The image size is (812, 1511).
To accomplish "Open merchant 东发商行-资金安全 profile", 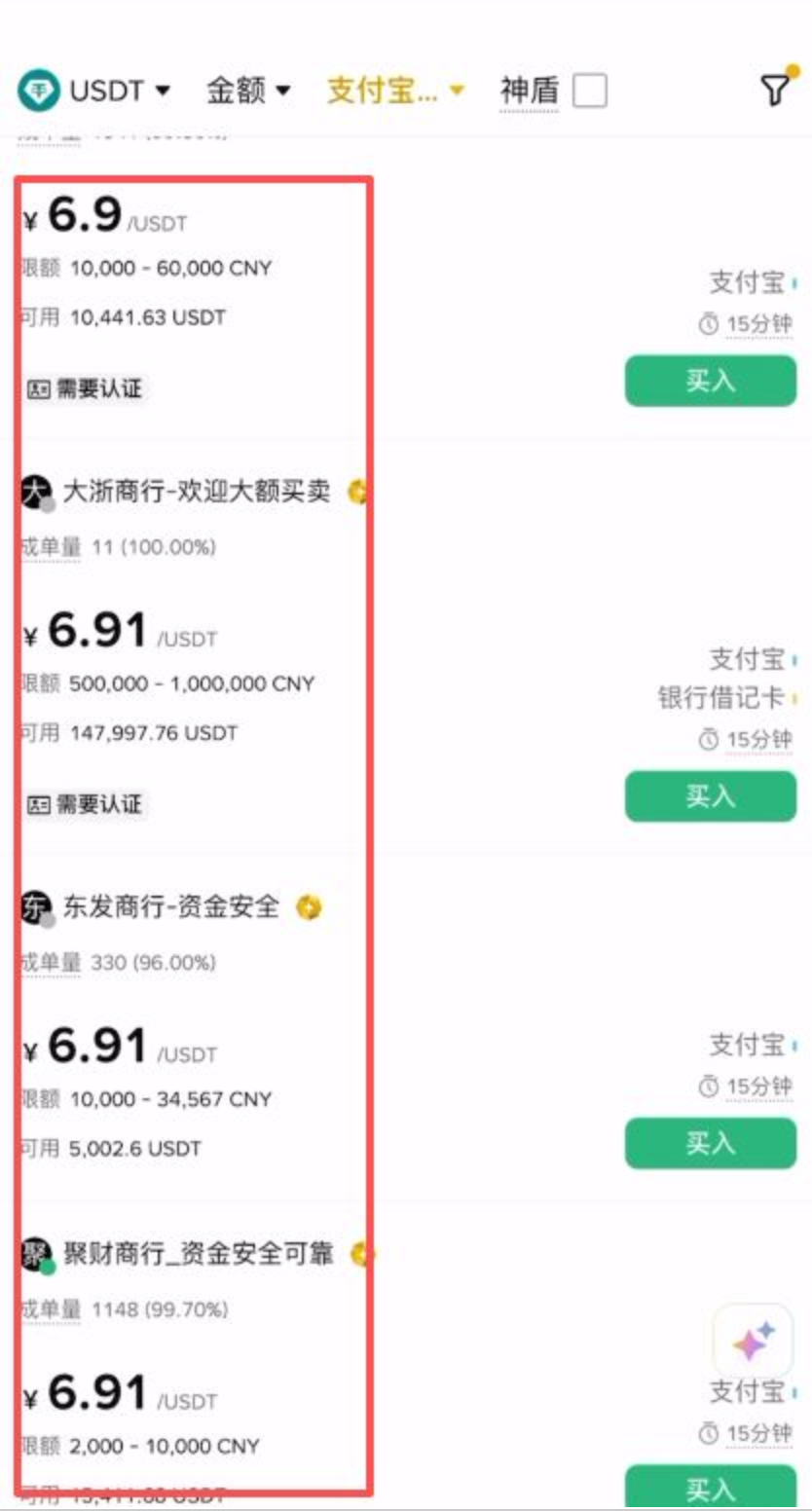I will (x=170, y=907).
